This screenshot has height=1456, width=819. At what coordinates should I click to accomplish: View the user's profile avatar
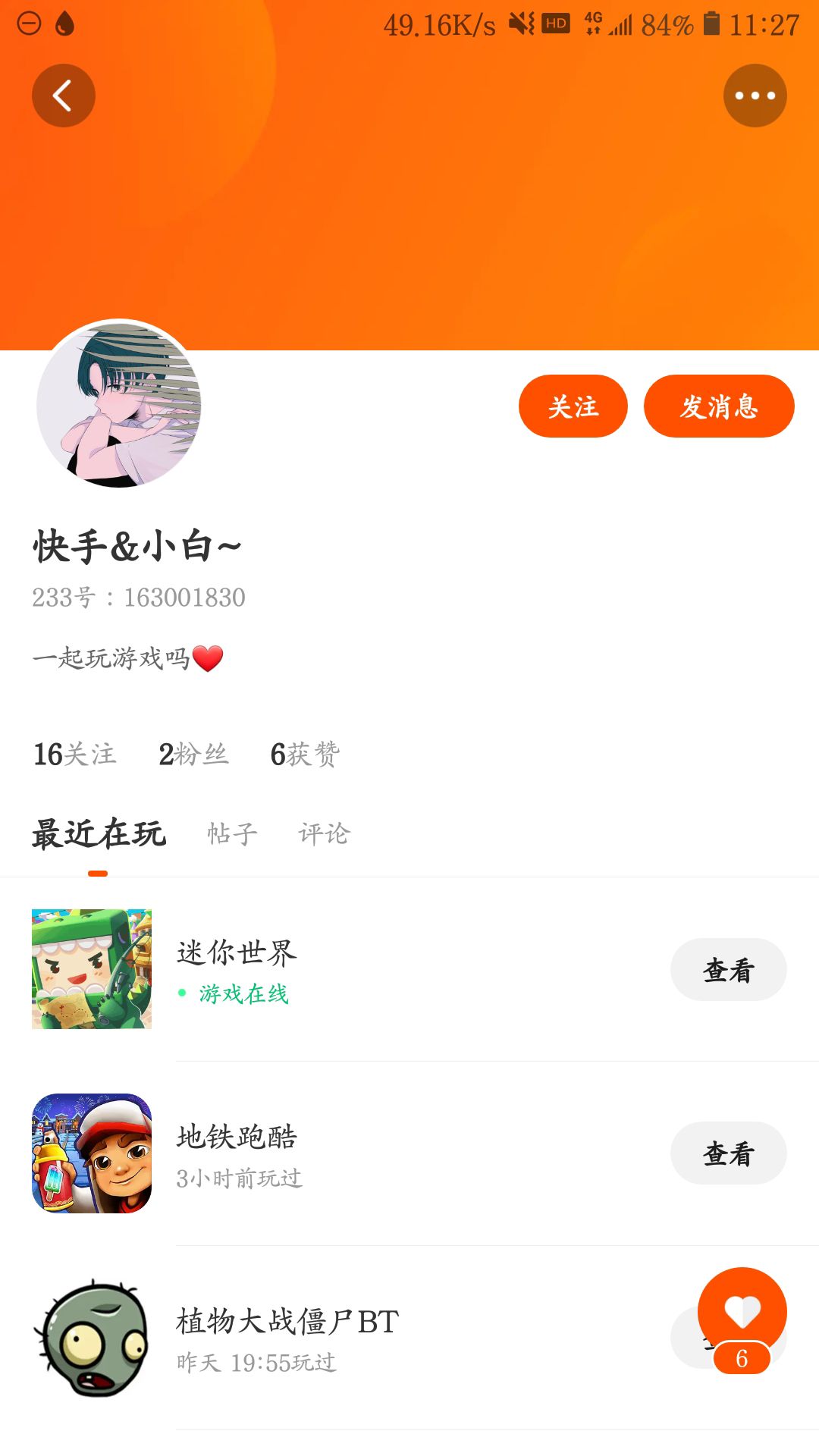(119, 404)
